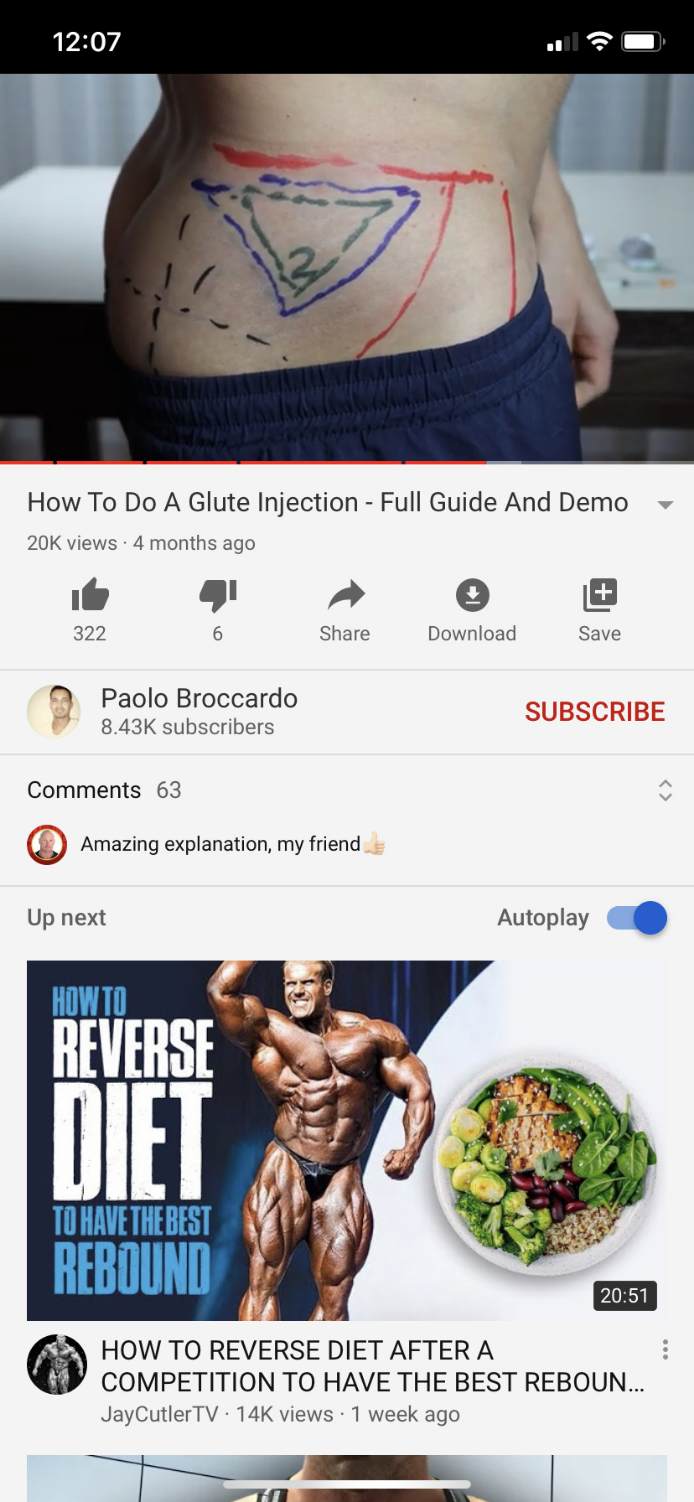Open options menu for the JayCutlerTV video
Image resolution: width=694 pixels, height=1502 pixels.
pyautogui.click(x=665, y=1351)
